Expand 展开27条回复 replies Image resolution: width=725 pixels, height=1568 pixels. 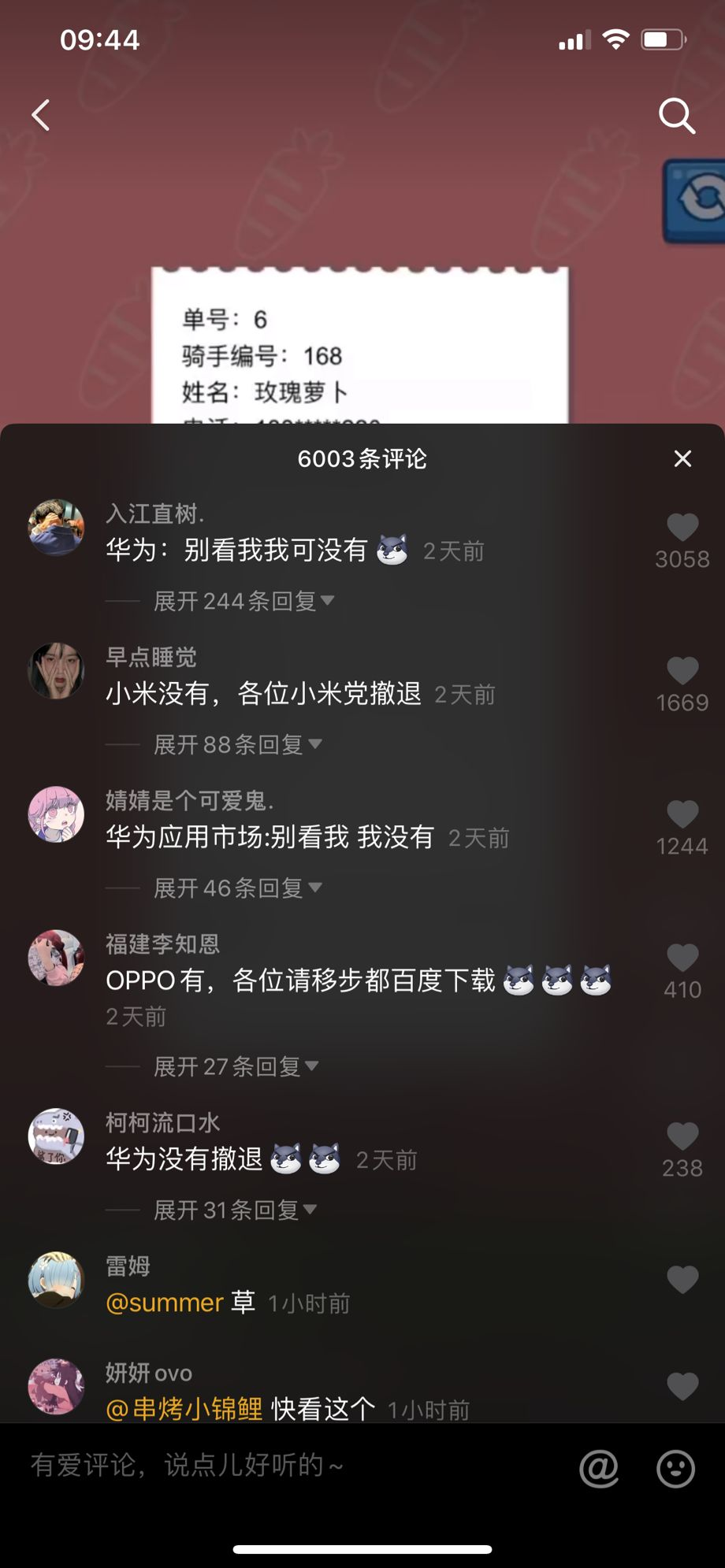[x=236, y=1066]
